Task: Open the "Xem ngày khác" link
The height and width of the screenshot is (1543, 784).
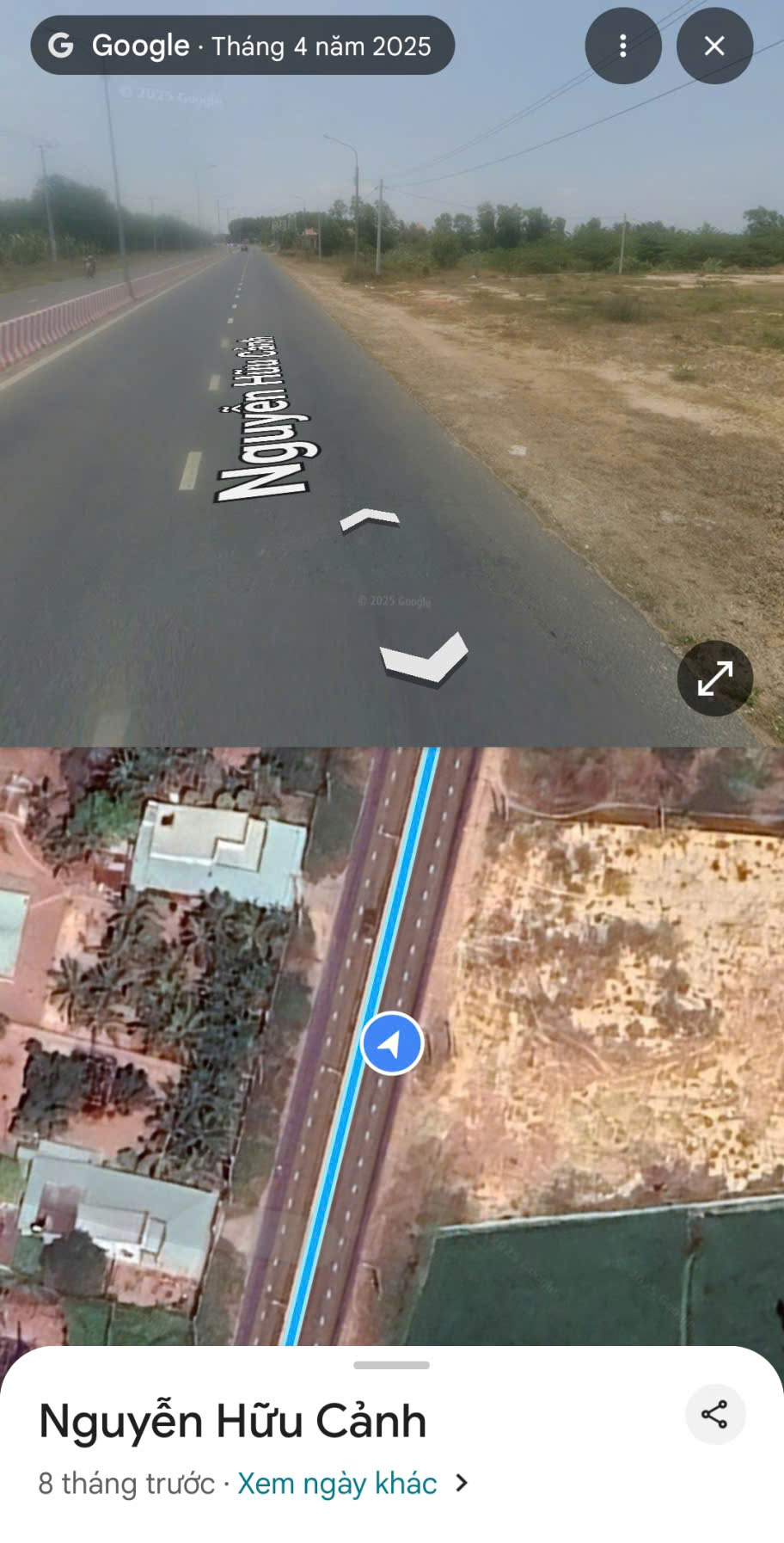Action: click(x=337, y=1484)
